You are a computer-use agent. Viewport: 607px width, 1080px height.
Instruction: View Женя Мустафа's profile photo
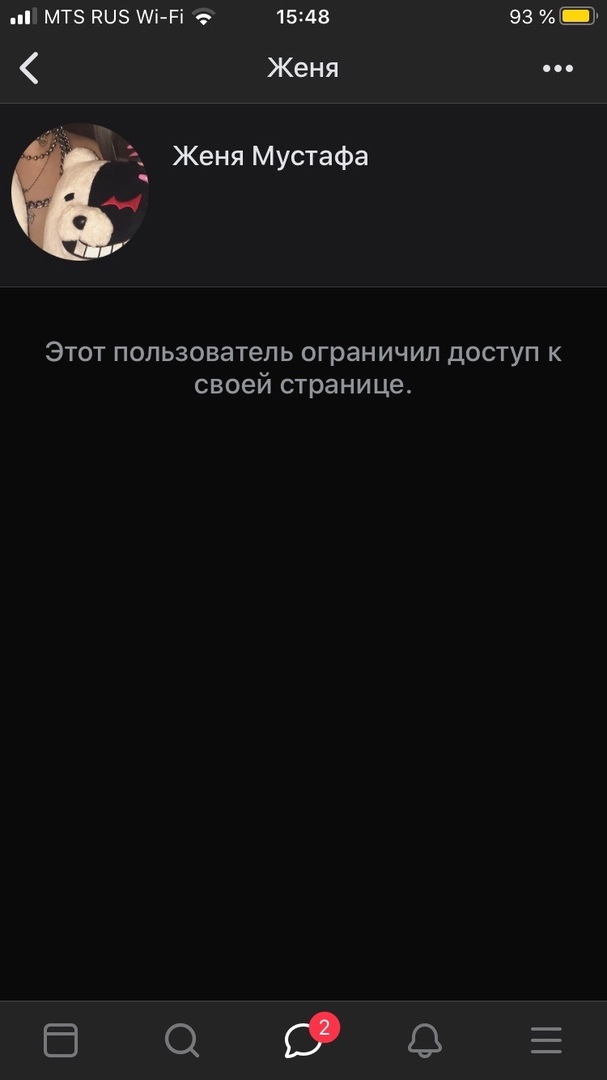click(x=79, y=192)
